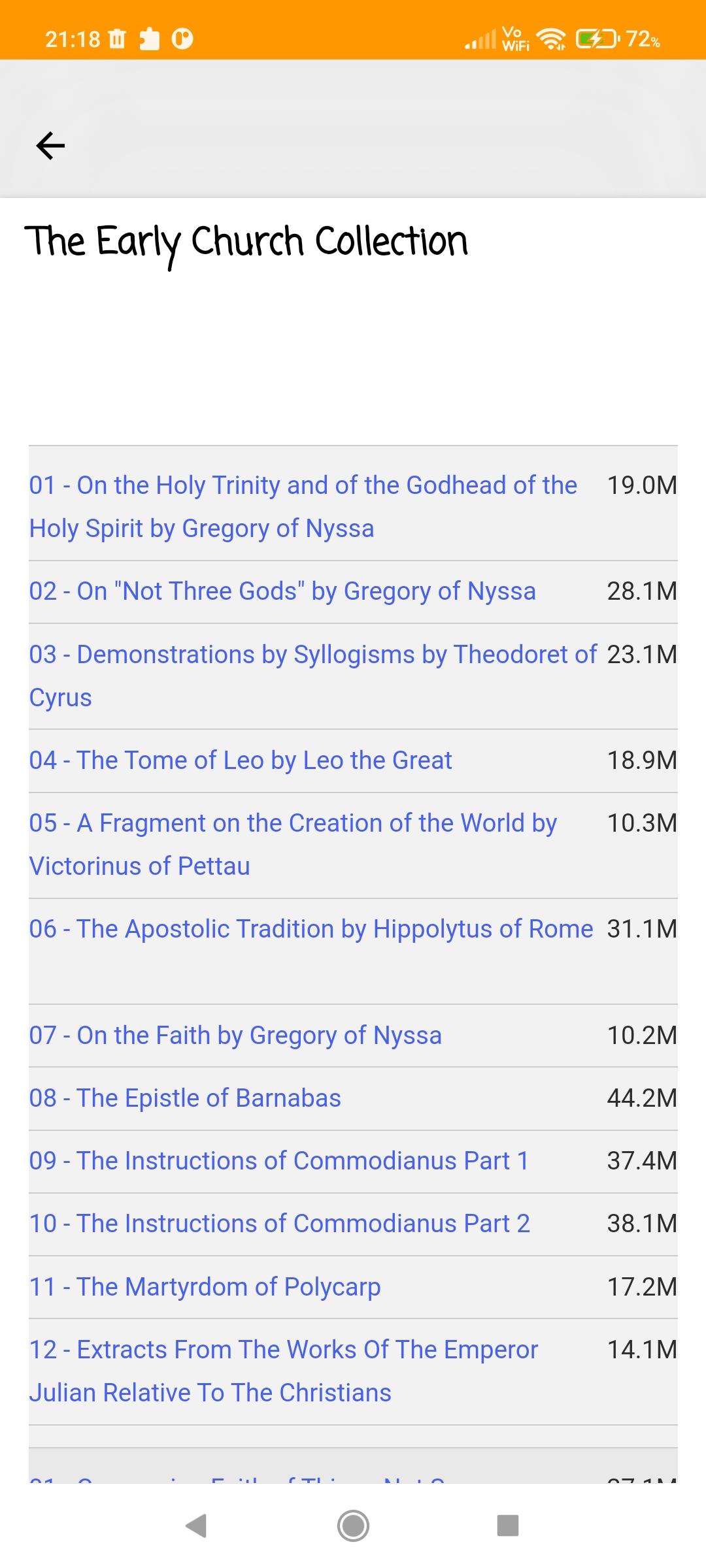Tap the system home button
Screen dimensions: 706x1568
pyautogui.click(x=353, y=1526)
